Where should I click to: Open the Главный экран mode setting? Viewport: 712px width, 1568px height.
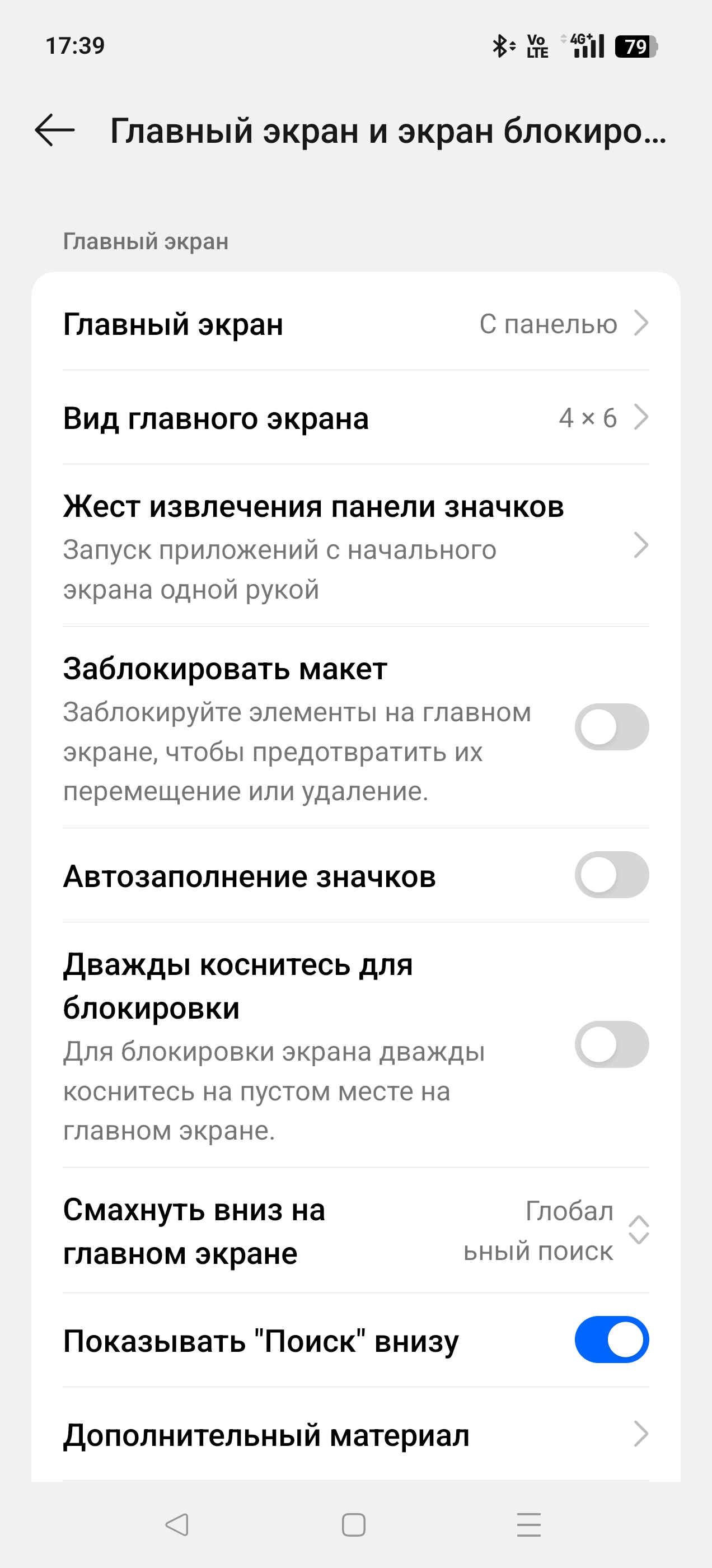pyautogui.click(x=356, y=323)
